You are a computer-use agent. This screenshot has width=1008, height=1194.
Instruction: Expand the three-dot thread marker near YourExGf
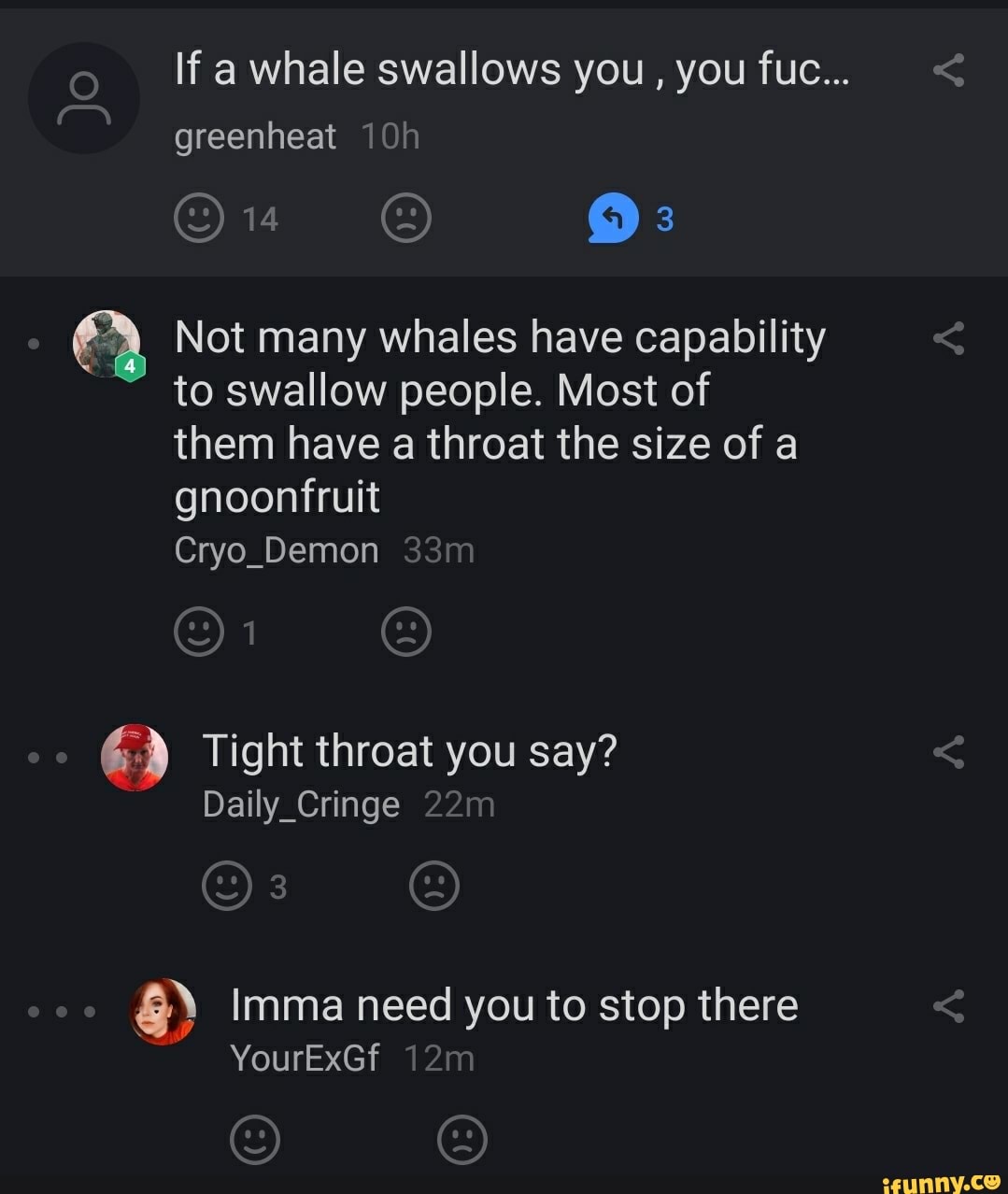60,1012
